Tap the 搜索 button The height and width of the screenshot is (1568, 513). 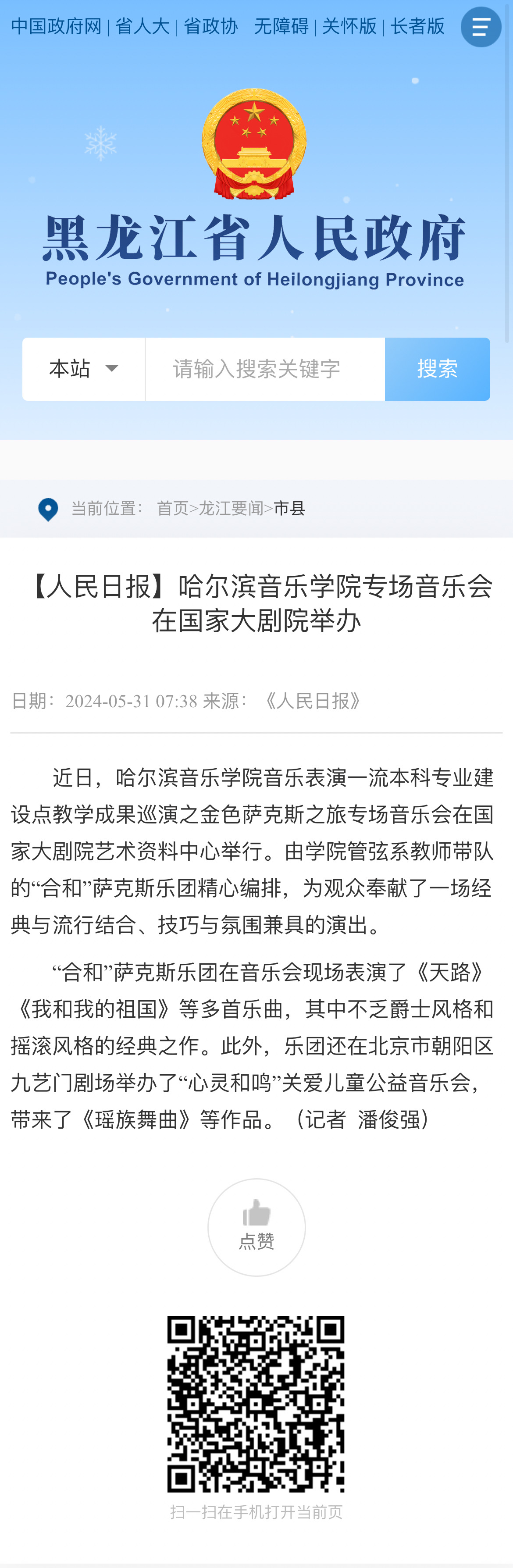437,369
